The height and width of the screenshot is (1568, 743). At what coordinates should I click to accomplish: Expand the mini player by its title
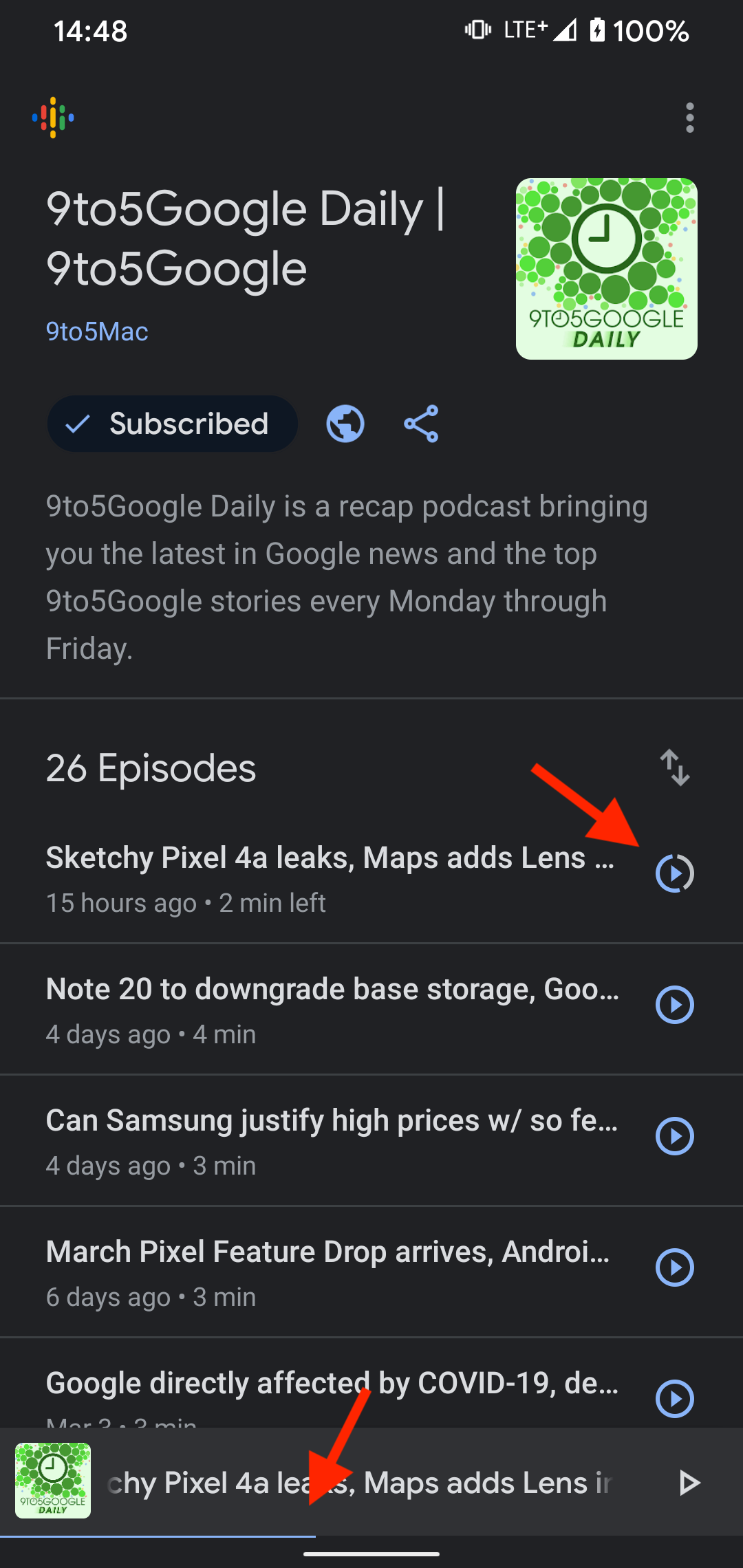359,1483
